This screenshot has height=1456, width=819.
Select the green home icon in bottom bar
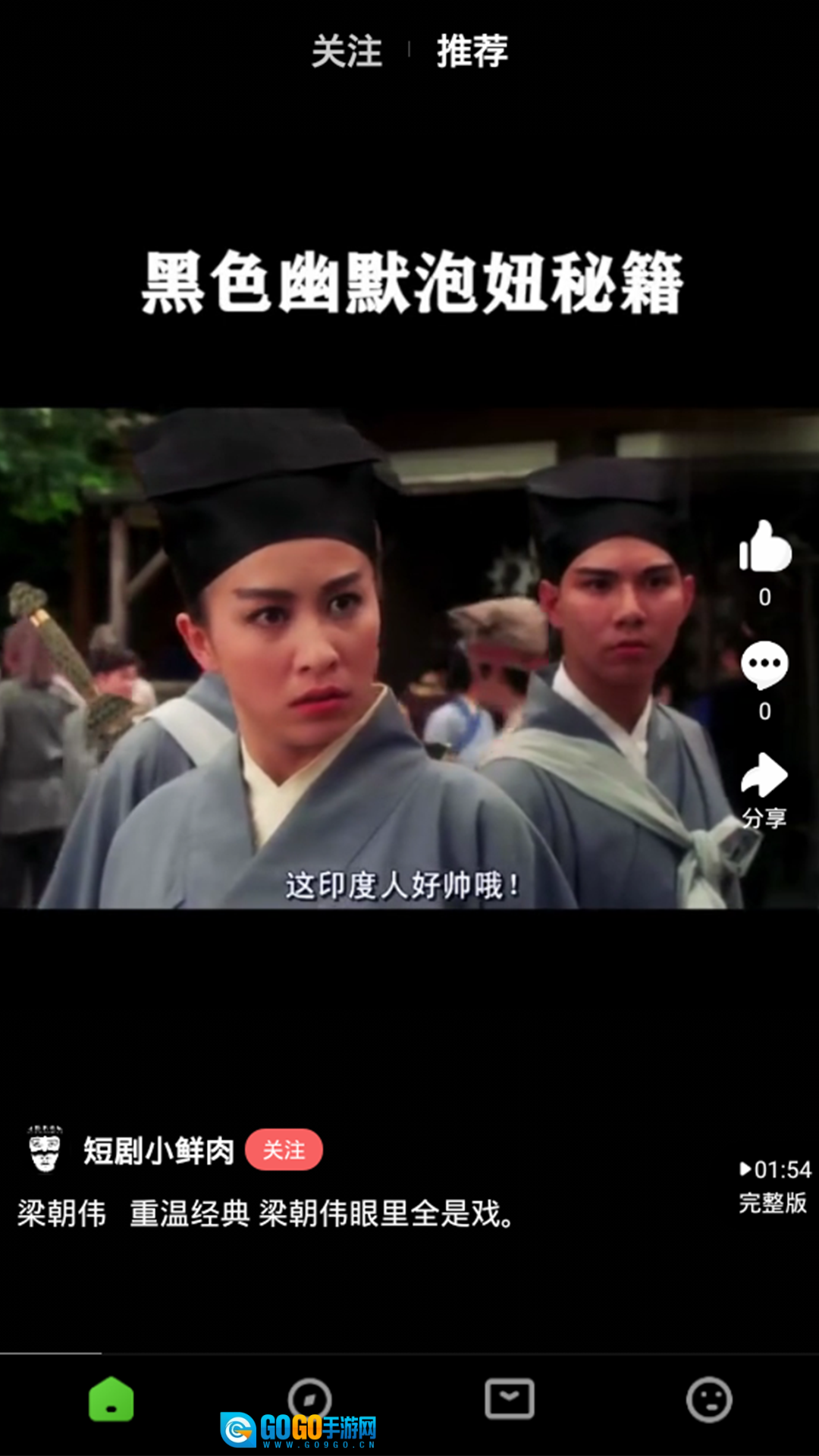point(111,1399)
